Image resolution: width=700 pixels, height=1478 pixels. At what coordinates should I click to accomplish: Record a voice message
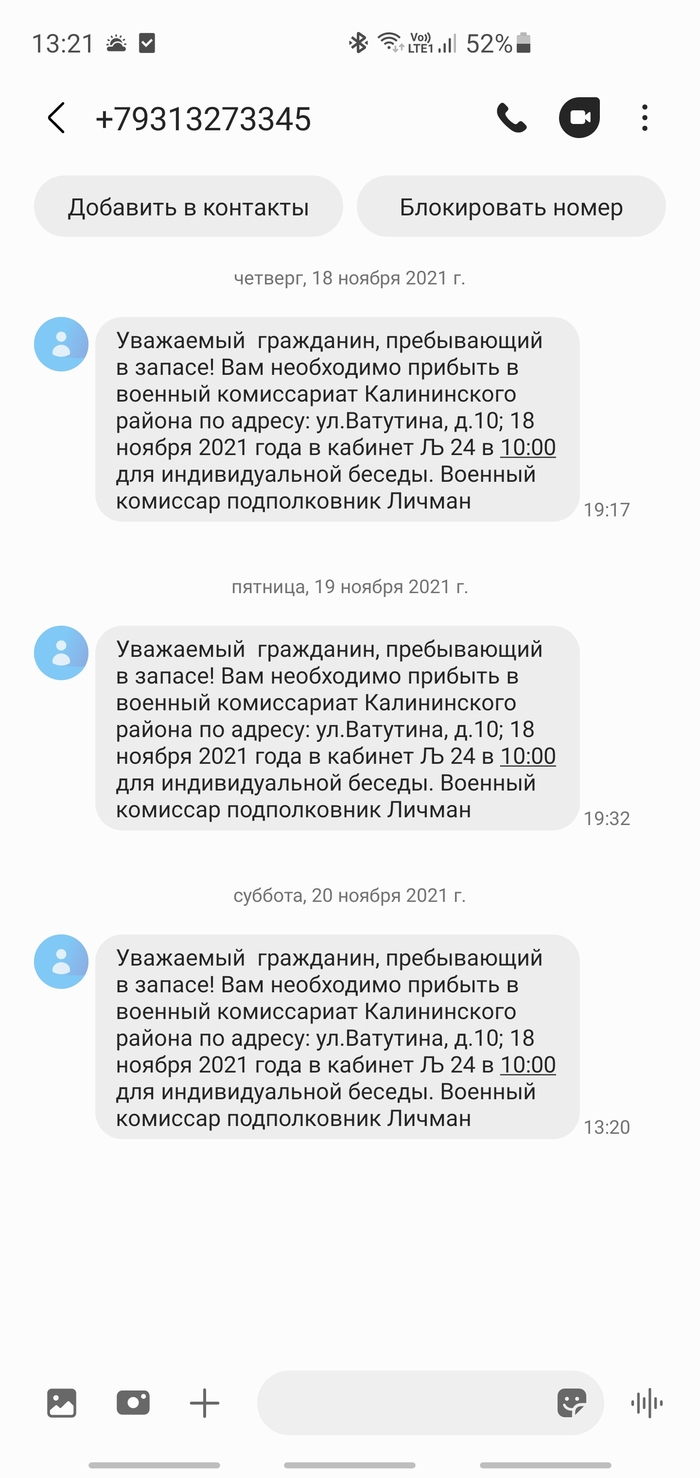pos(647,1403)
